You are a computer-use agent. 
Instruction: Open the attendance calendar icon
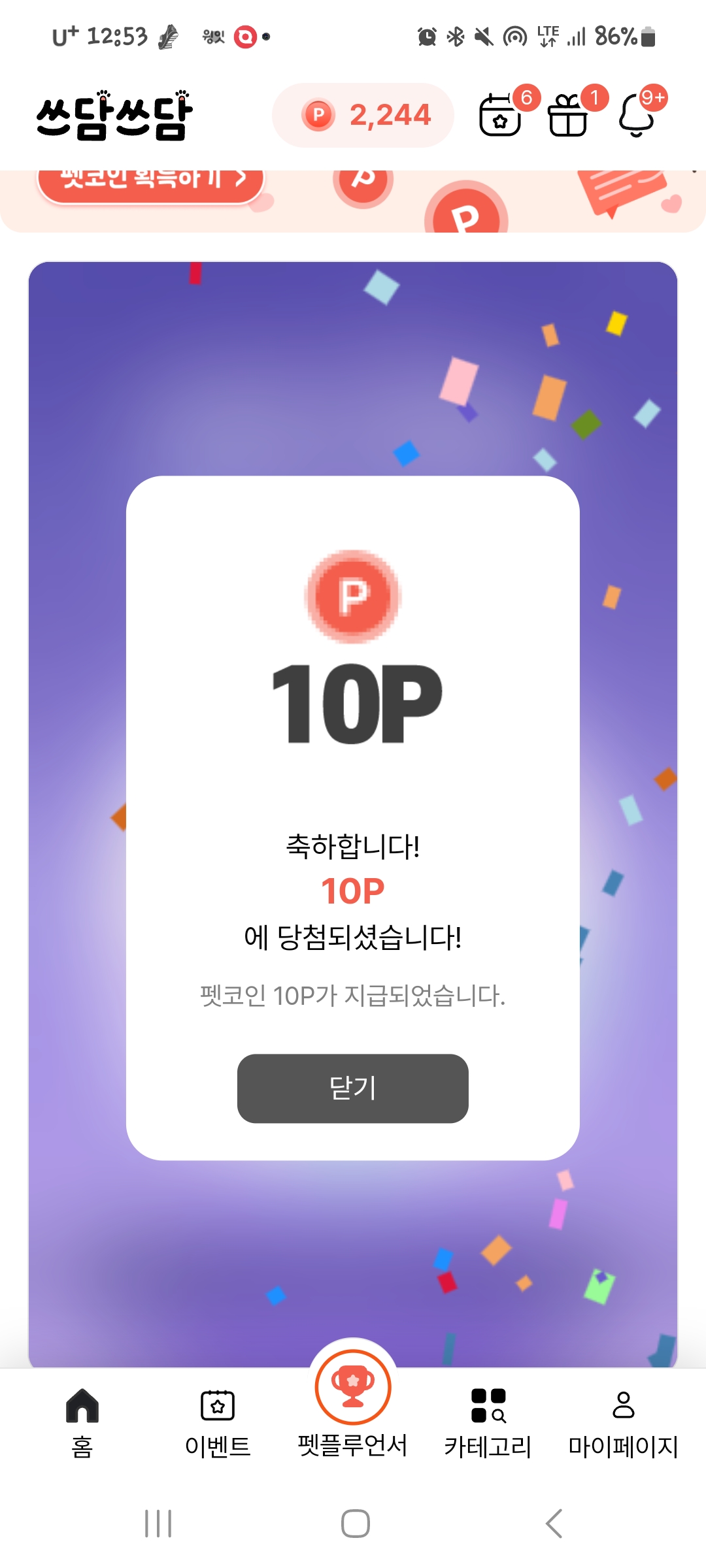coord(501,115)
